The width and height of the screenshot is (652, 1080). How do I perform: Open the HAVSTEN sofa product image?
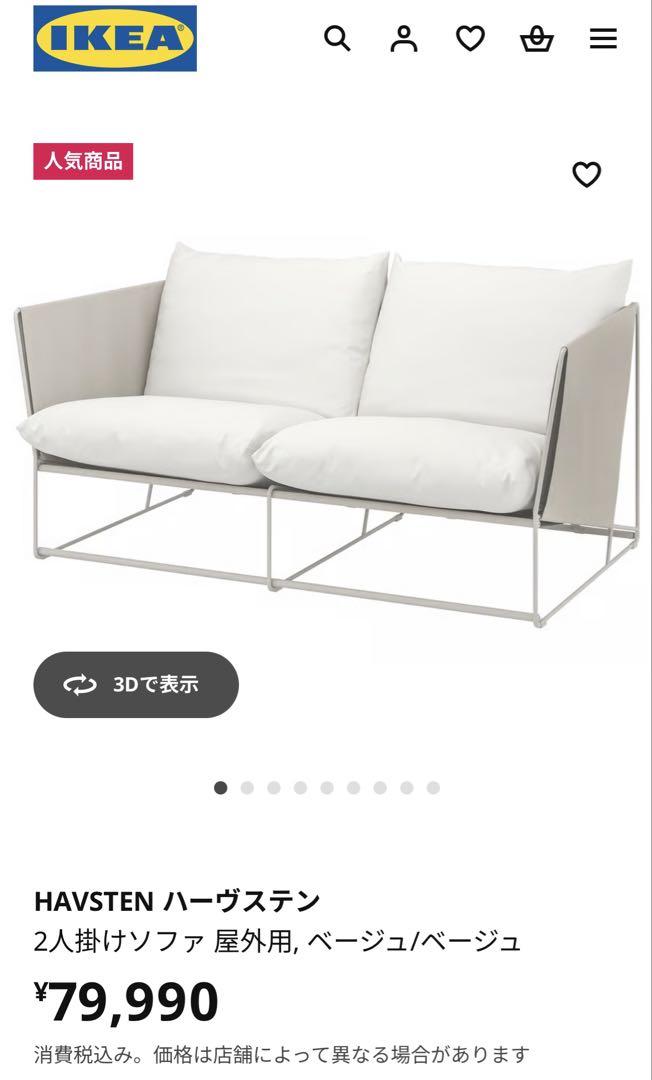(x=327, y=434)
